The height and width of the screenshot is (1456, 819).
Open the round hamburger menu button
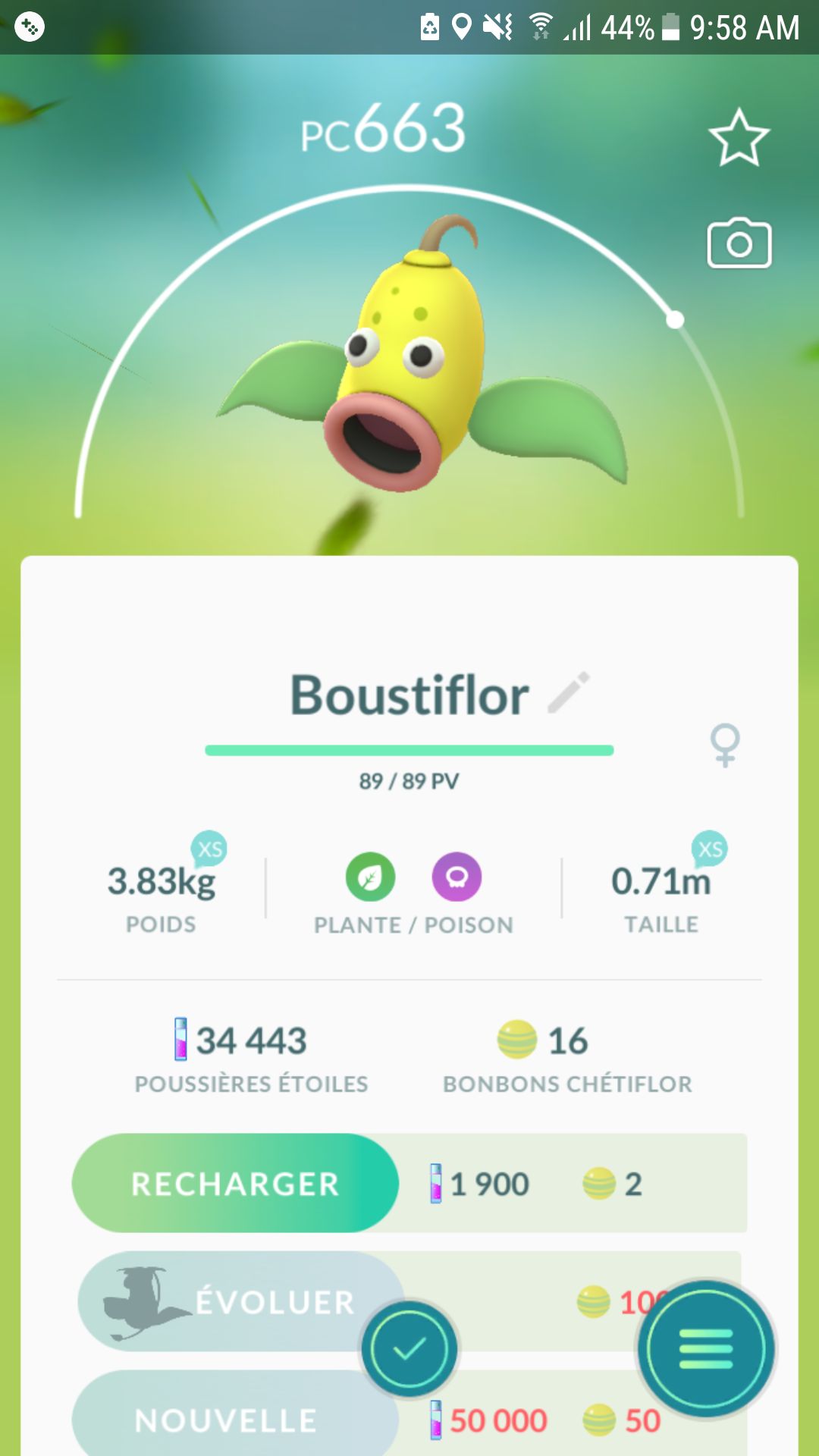click(706, 1349)
